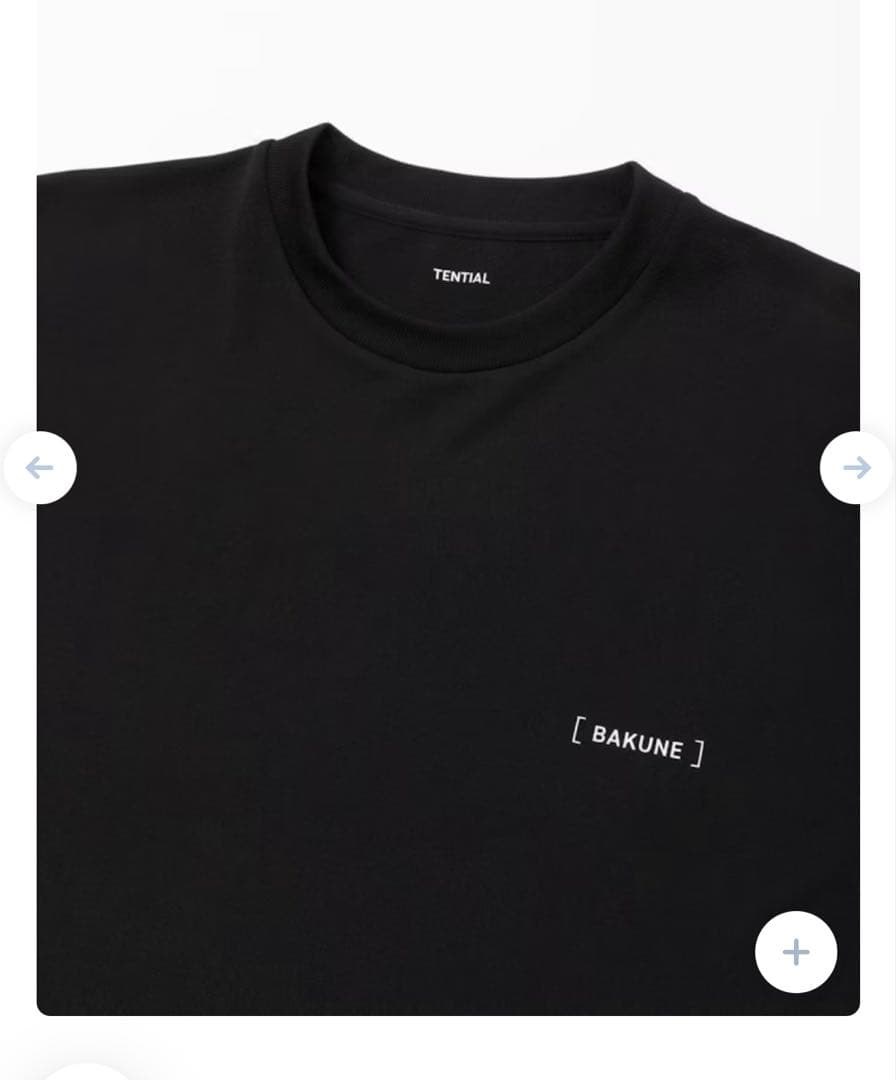The width and height of the screenshot is (896, 1080).
Task: Go to the previous product image
Action: coord(40,467)
